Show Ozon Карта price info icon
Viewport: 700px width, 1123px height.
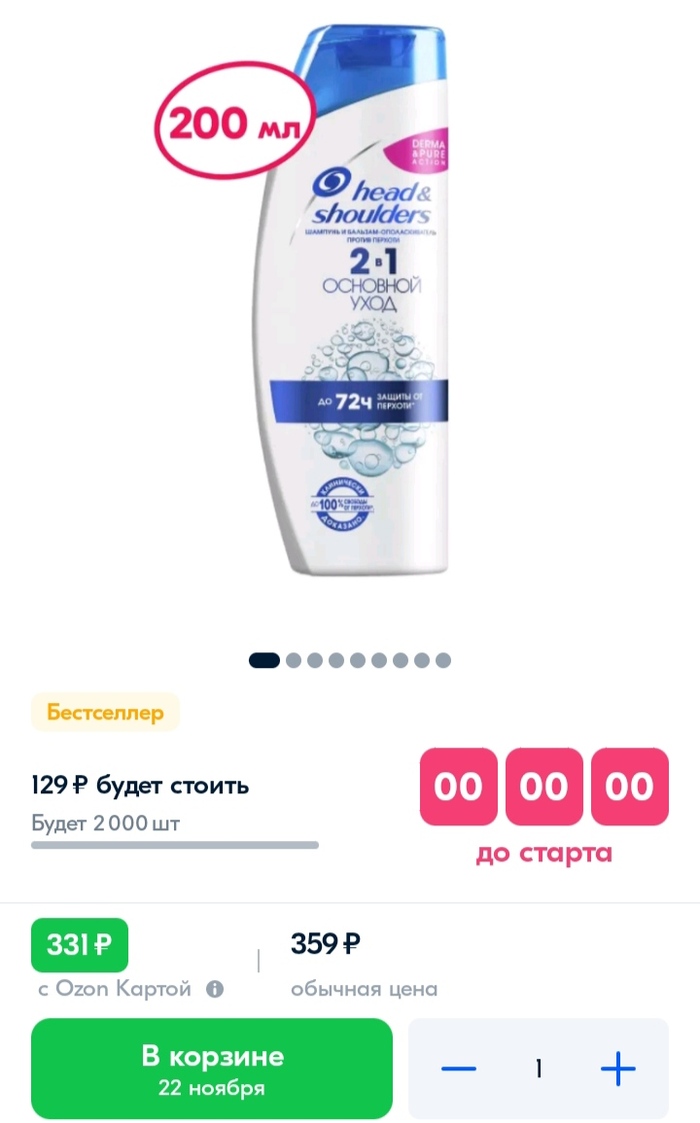click(214, 989)
